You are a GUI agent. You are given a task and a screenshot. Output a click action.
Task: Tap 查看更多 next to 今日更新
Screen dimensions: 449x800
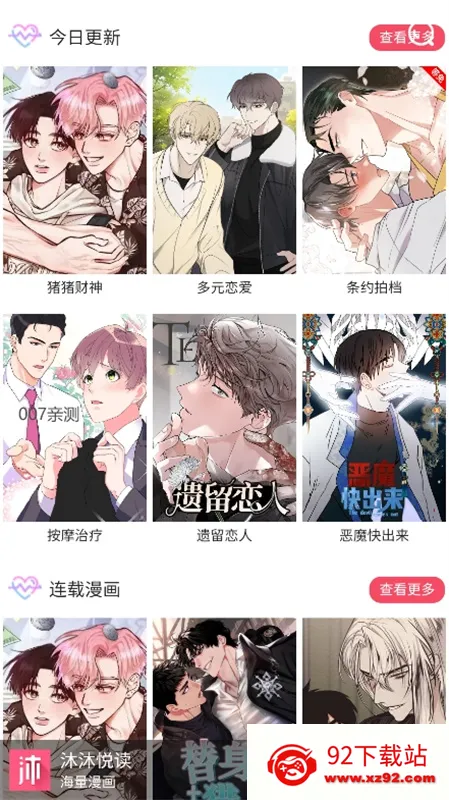point(407,37)
